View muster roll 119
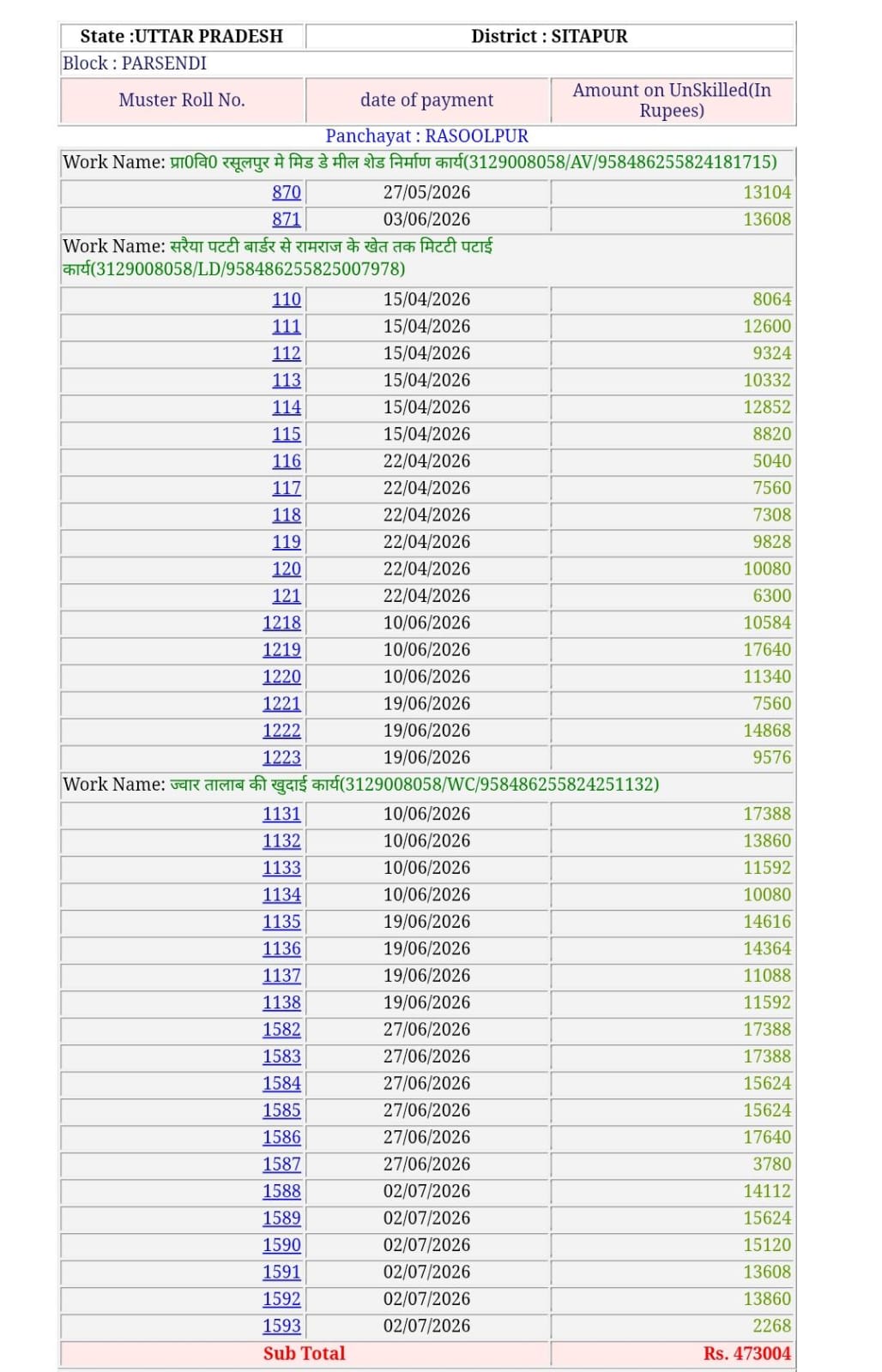This screenshot has width=882, height=1372. 287,541
